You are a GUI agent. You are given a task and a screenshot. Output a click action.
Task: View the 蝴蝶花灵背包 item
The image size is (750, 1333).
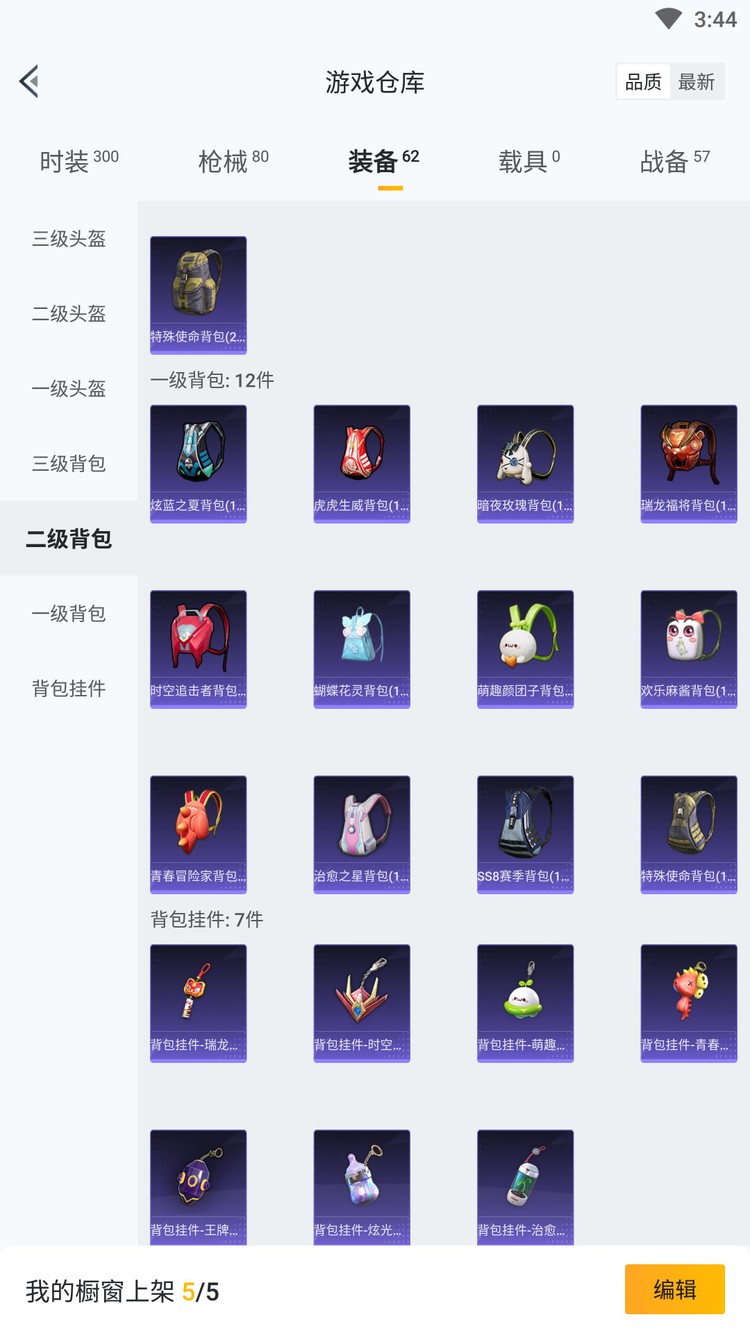coord(362,649)
